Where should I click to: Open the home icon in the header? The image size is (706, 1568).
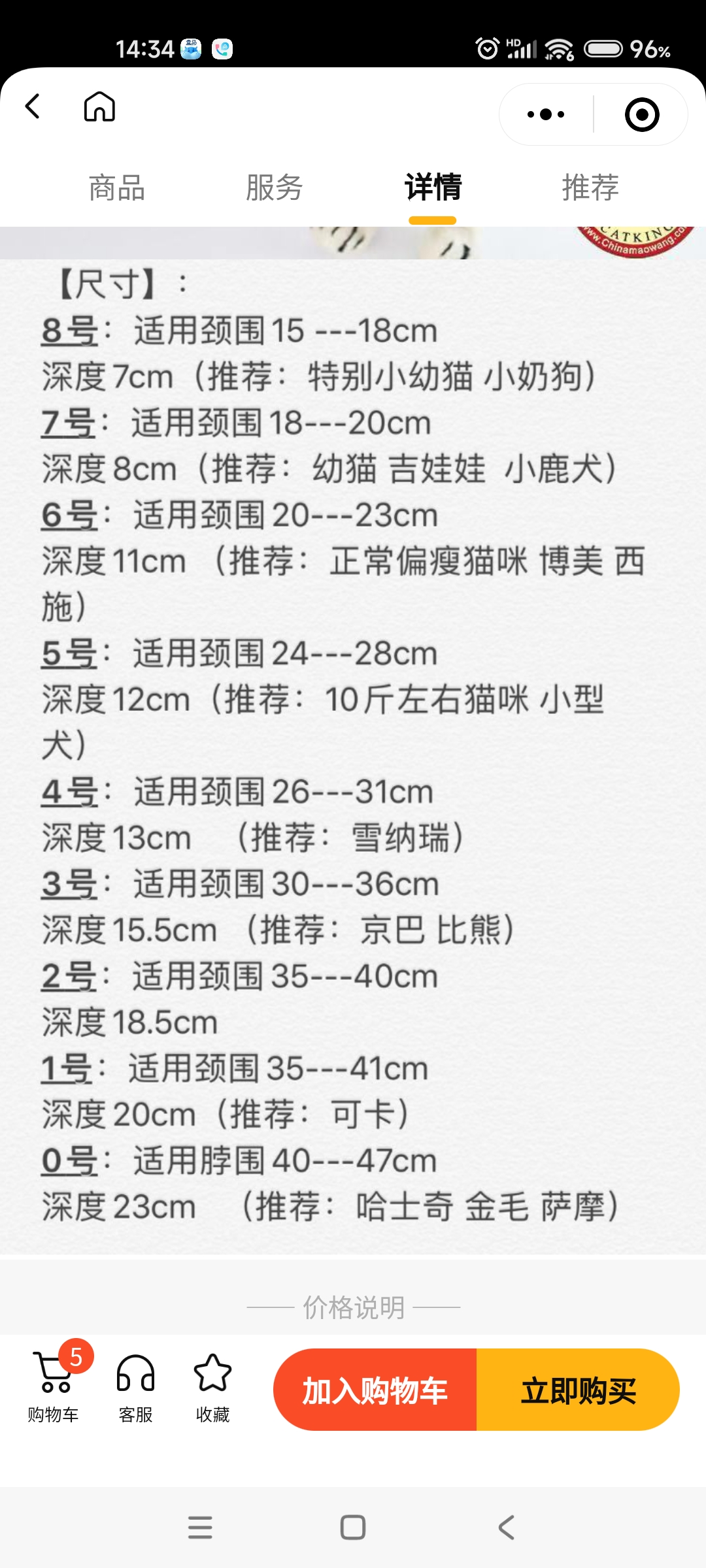[x=99, y=106]
